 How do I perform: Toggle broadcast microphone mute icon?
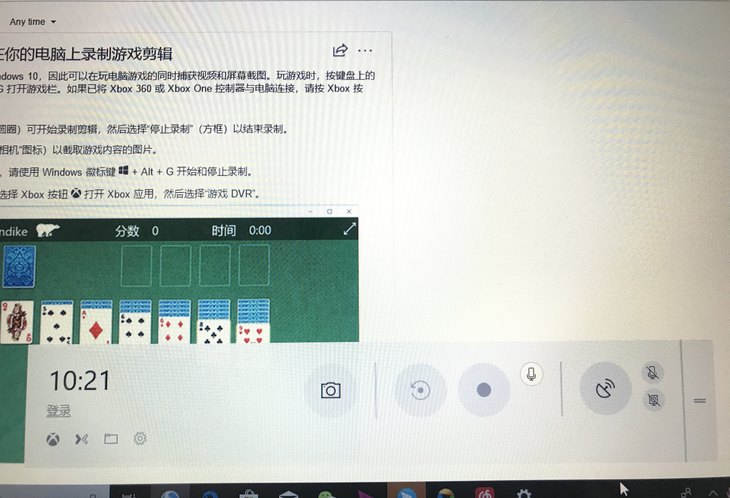point(653,373)
